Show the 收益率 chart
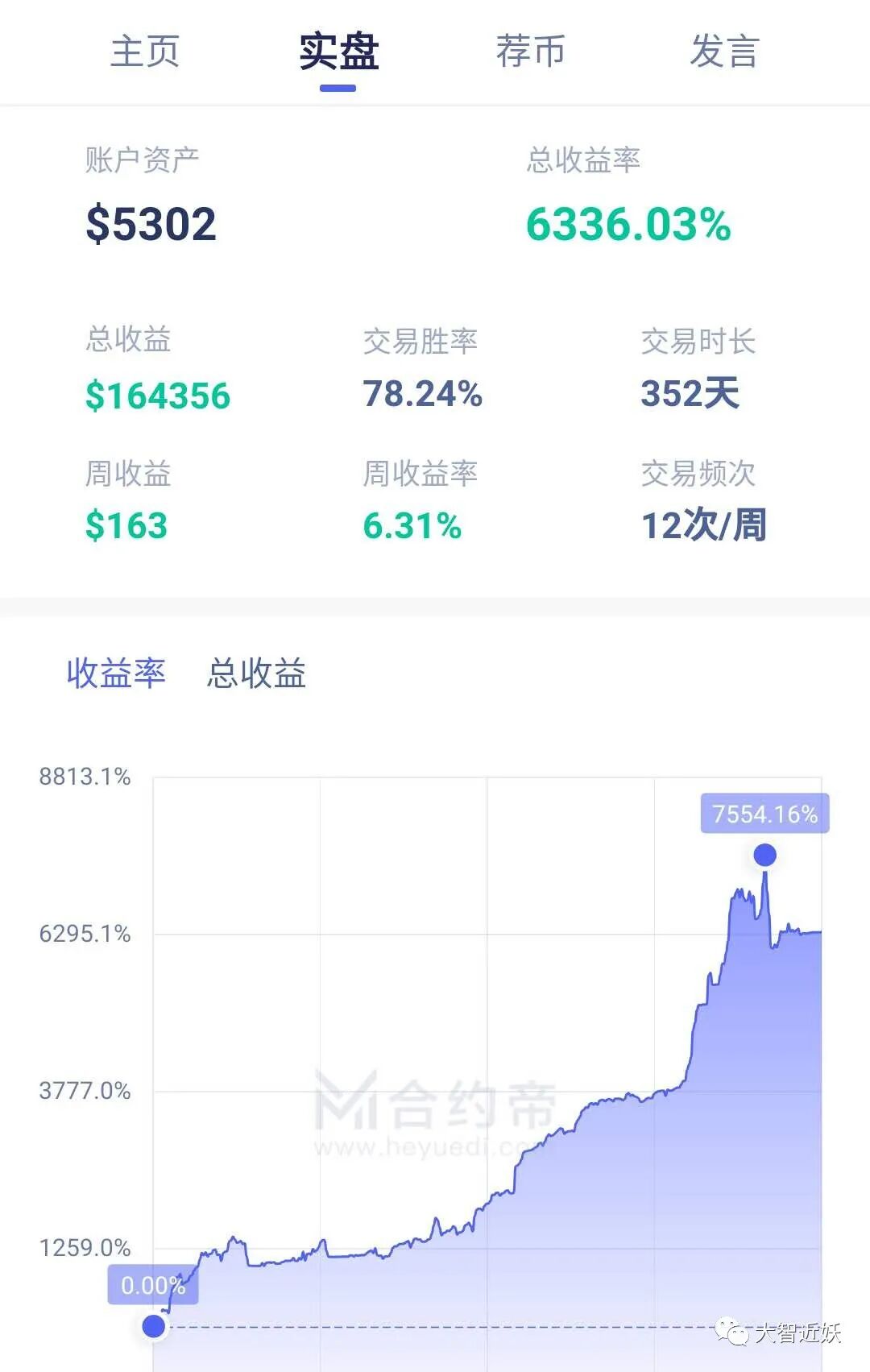This screenshot has width=870, height=1372. [116, 673]
